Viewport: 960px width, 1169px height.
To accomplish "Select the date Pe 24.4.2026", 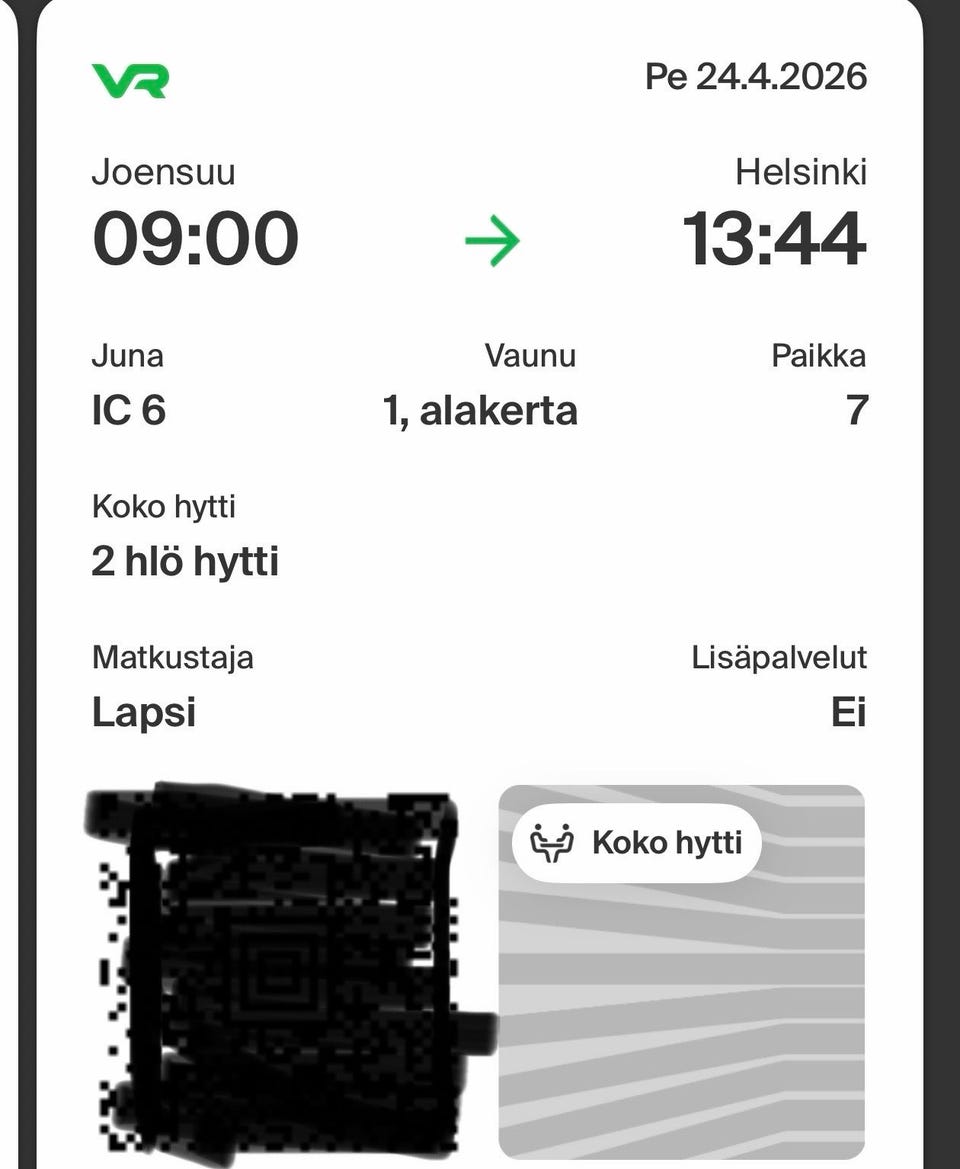I will coord(757,75).
